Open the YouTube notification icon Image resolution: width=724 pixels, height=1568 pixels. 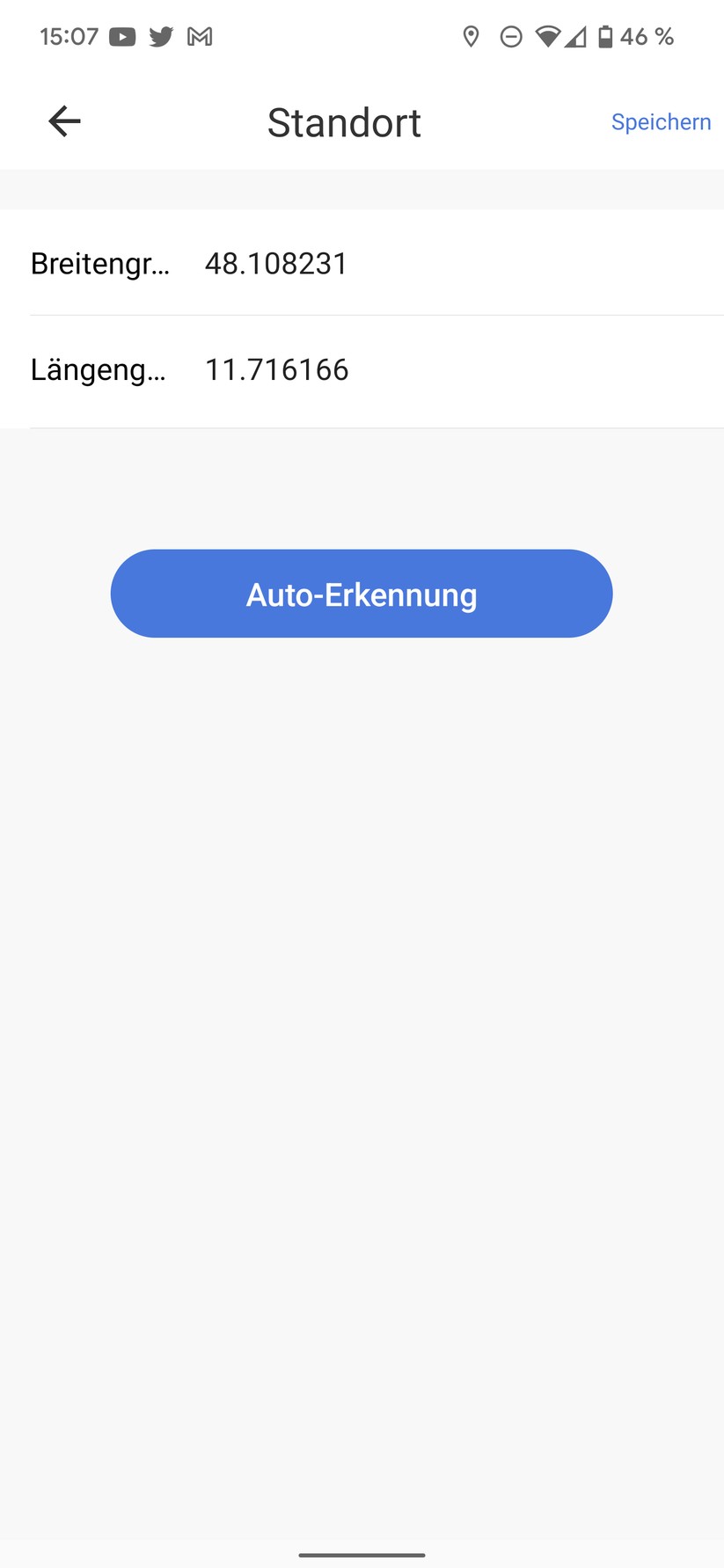pos(122,36)
